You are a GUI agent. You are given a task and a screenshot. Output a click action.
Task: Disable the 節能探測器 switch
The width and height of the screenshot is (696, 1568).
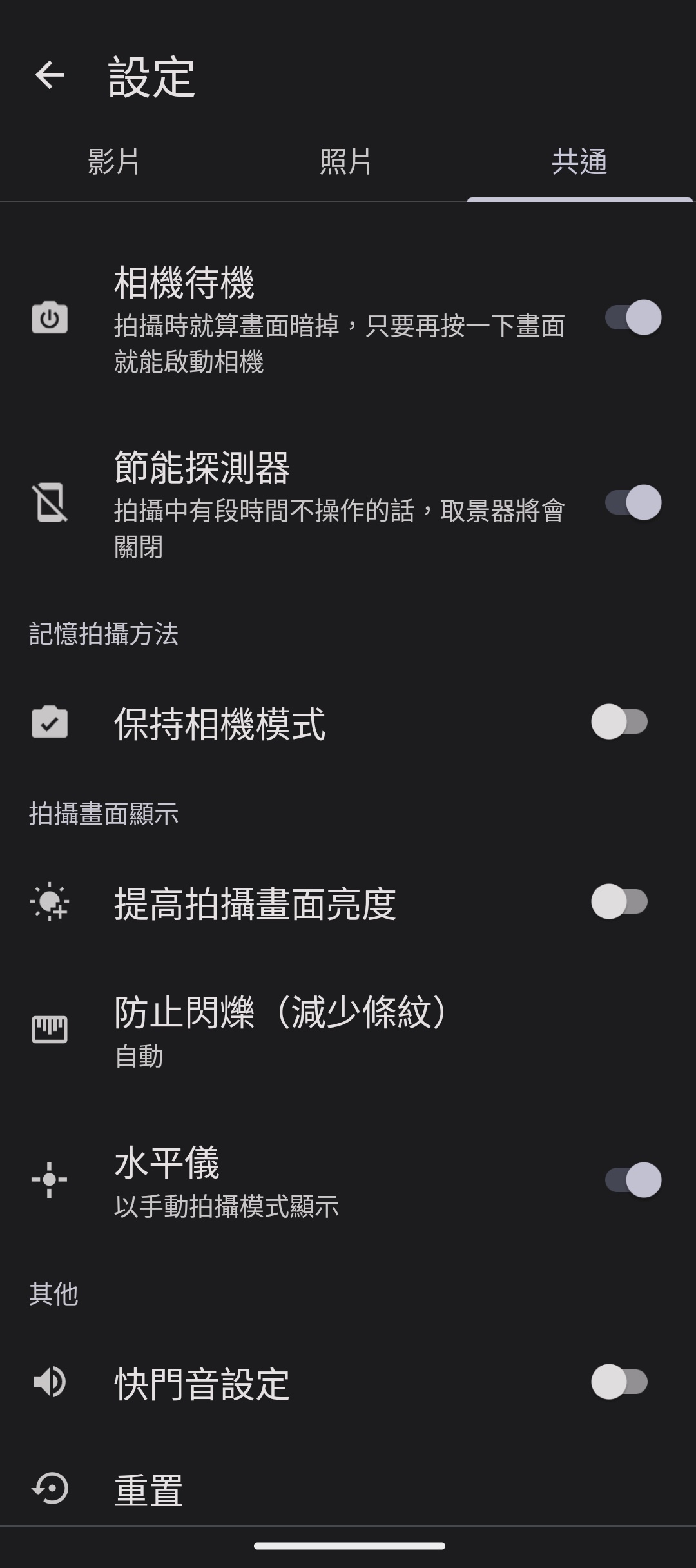[x=633, y=503]
